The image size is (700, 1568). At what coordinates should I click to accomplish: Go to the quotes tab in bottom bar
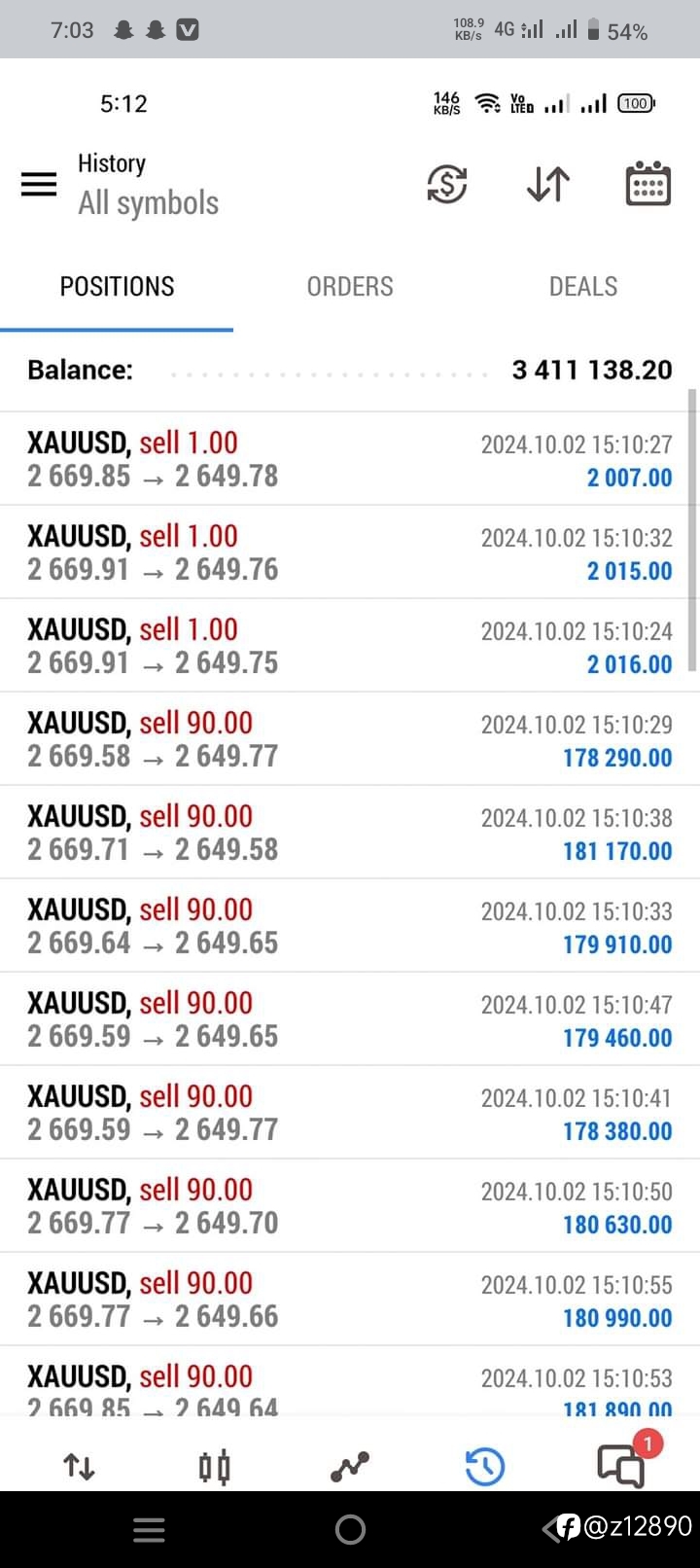pyautogui.click(x=79, y=1467)
